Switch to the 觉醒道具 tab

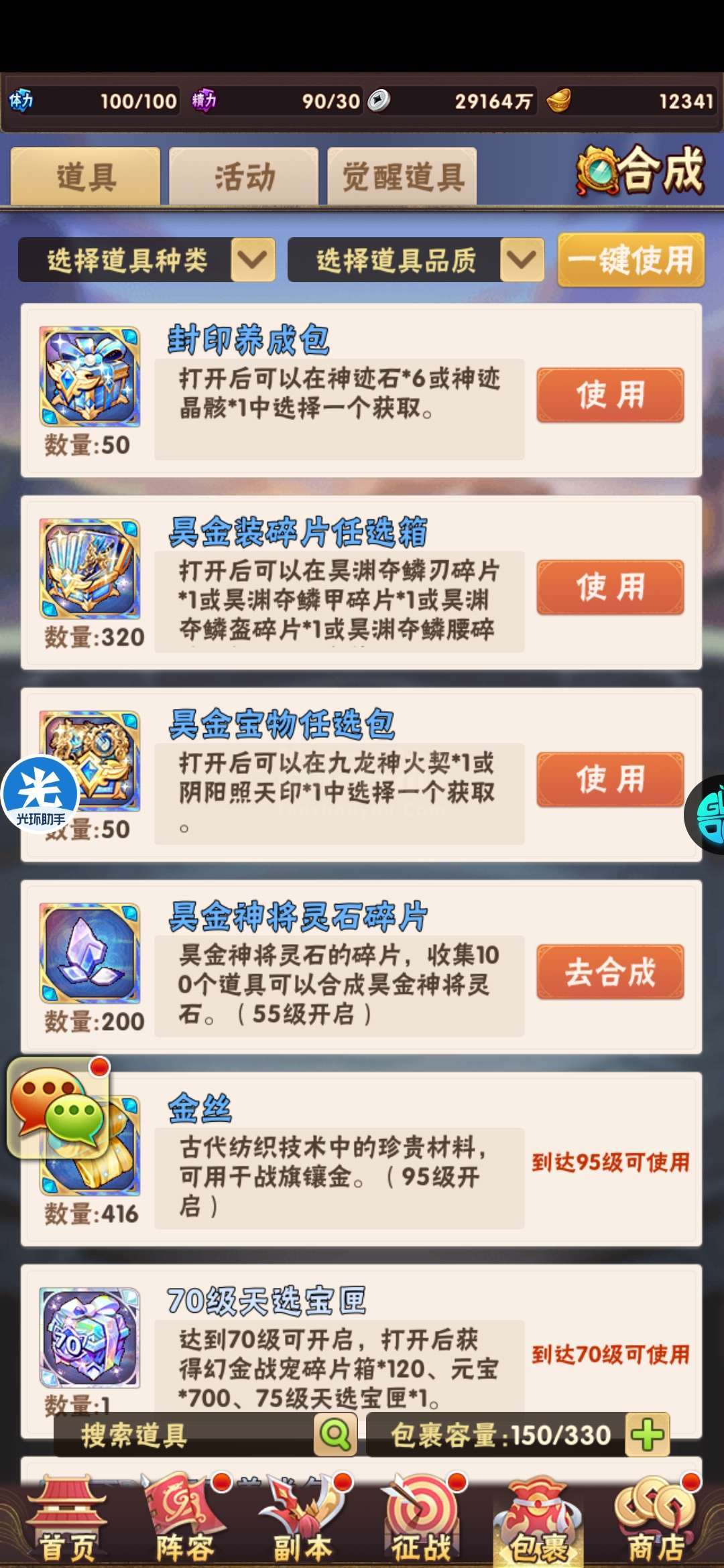pyautogui.click(x=402, y=177)
